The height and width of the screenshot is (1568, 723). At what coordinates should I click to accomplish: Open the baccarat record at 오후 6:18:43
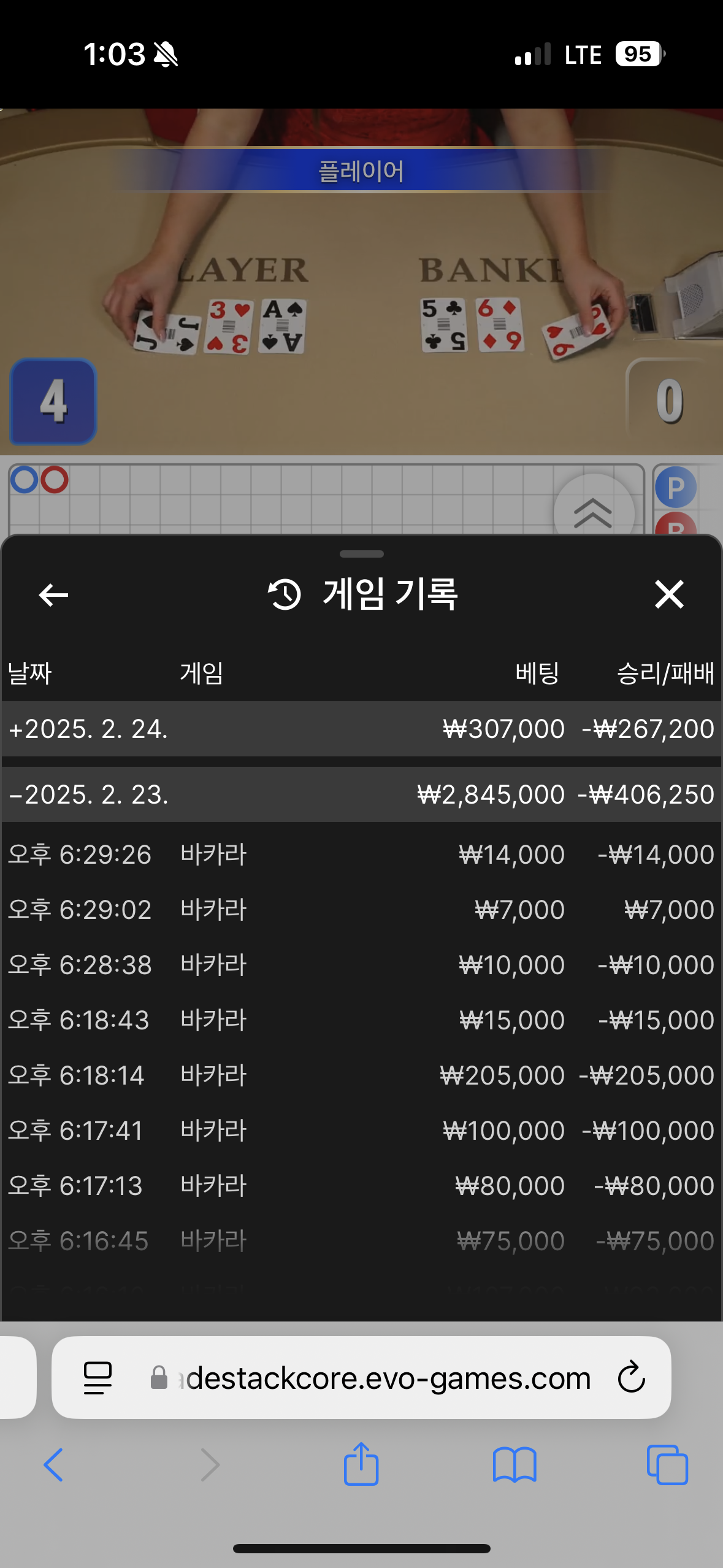click(x=361, y=1020)
